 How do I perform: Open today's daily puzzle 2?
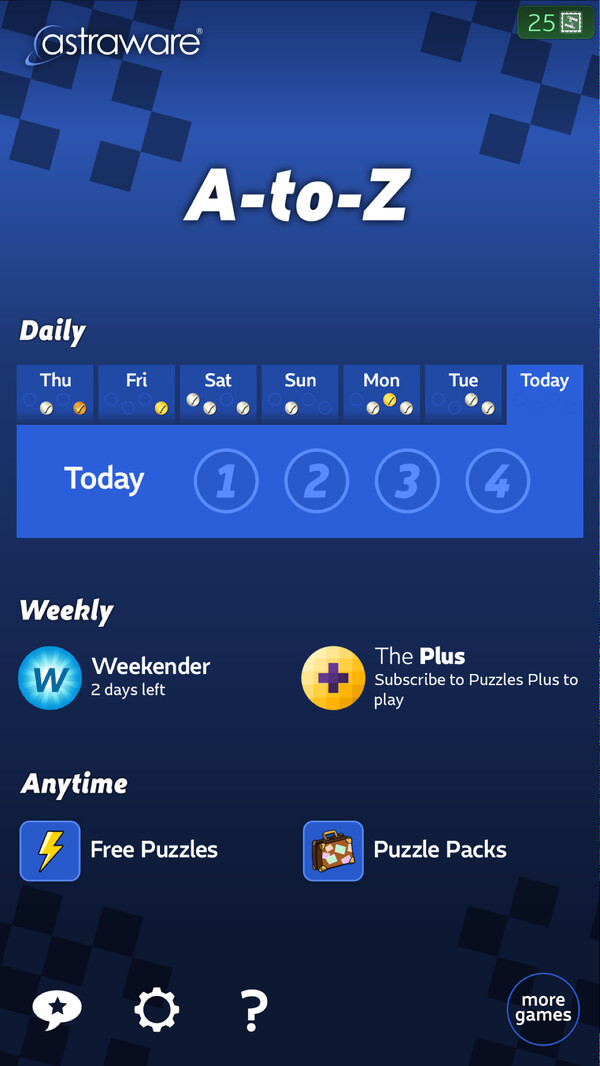316,481
